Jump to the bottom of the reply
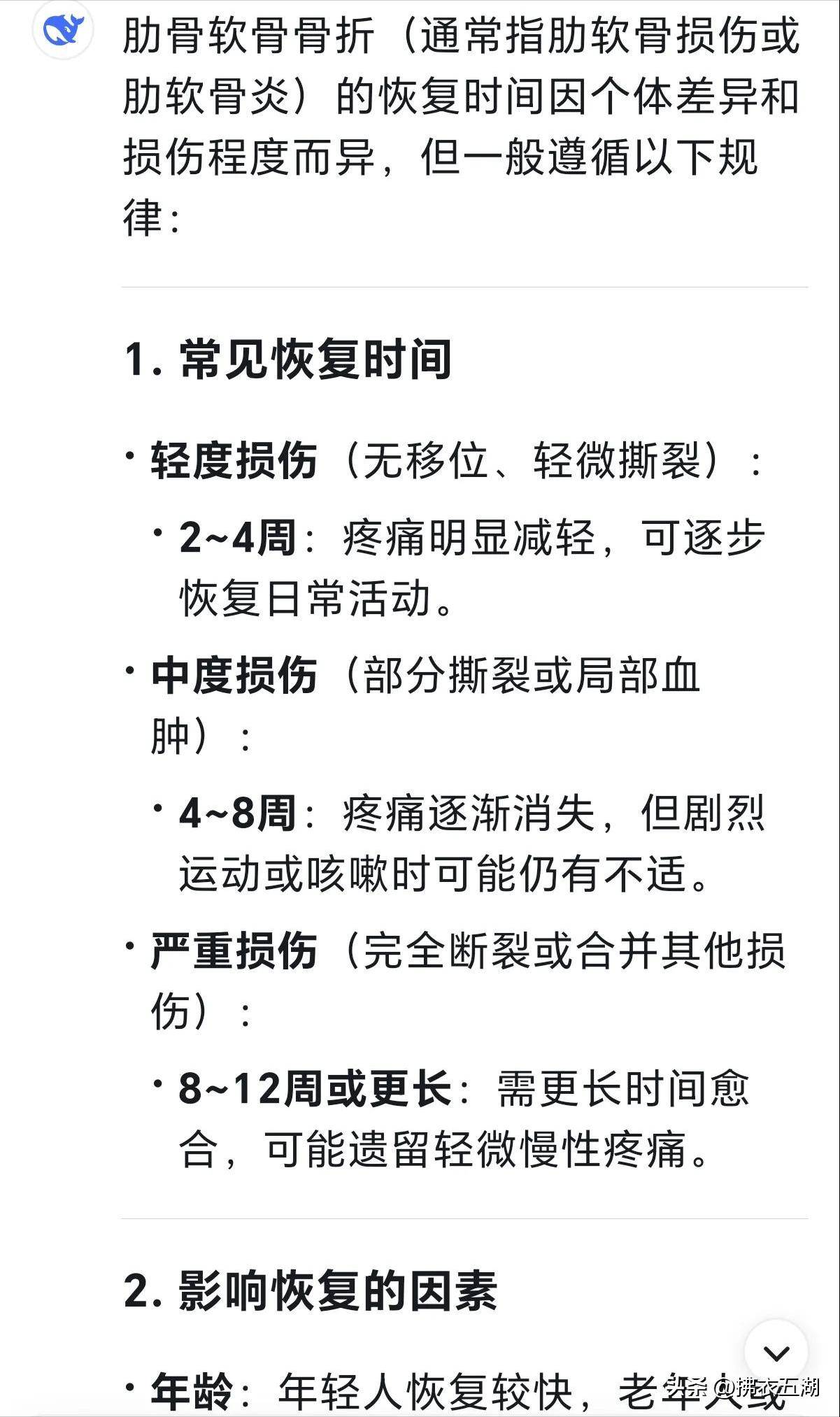The width and height of the screenshot is (840, 1417). (776, 1353)
